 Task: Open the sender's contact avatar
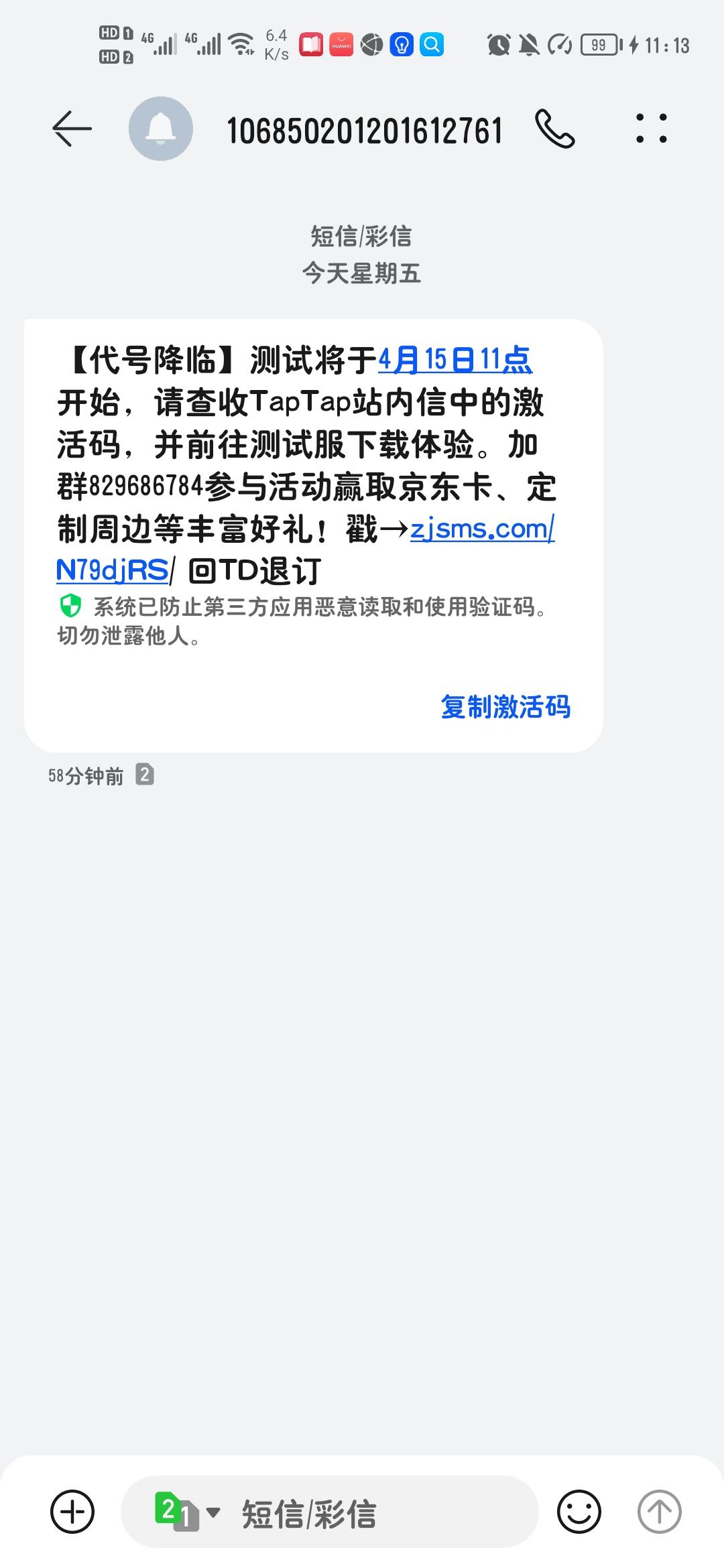pos(161,129)
